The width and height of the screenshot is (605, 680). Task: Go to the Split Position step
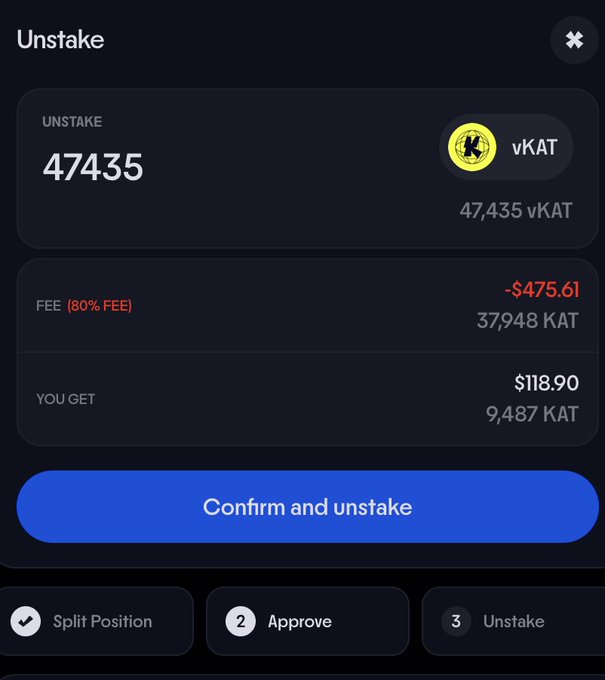click(x=95, y=621)
